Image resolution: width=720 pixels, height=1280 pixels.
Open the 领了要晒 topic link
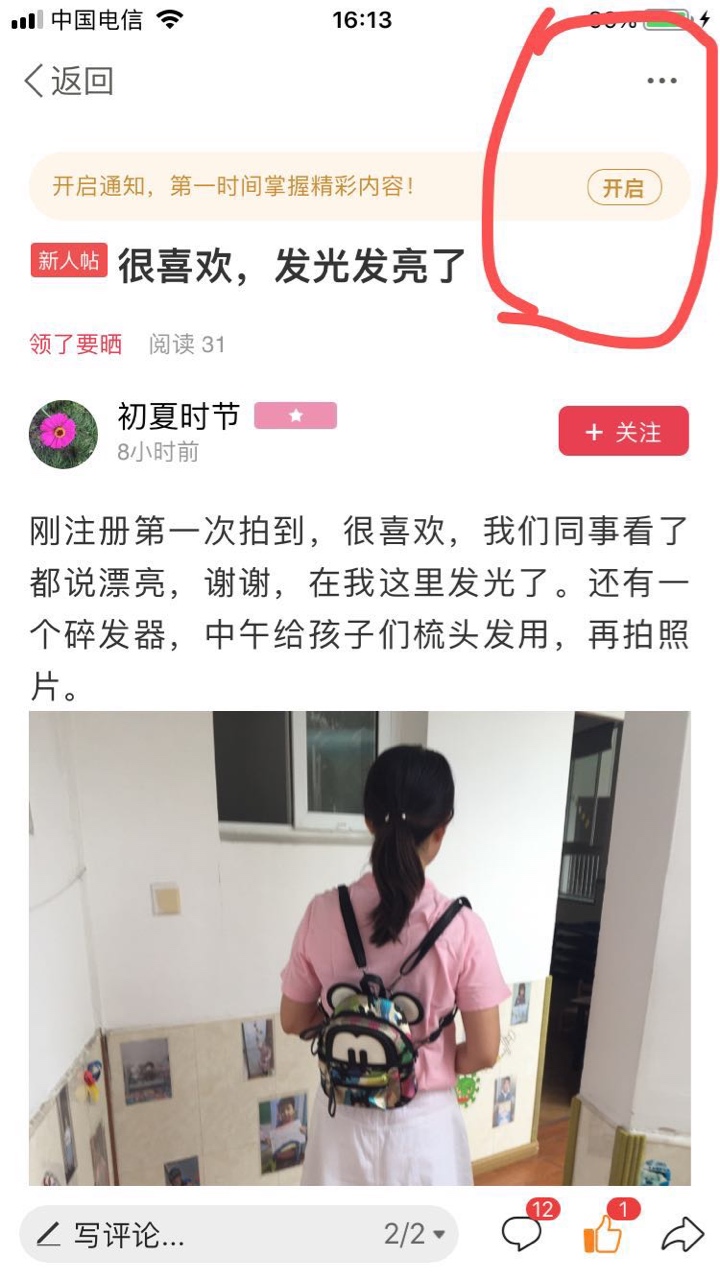pos(76,344)
